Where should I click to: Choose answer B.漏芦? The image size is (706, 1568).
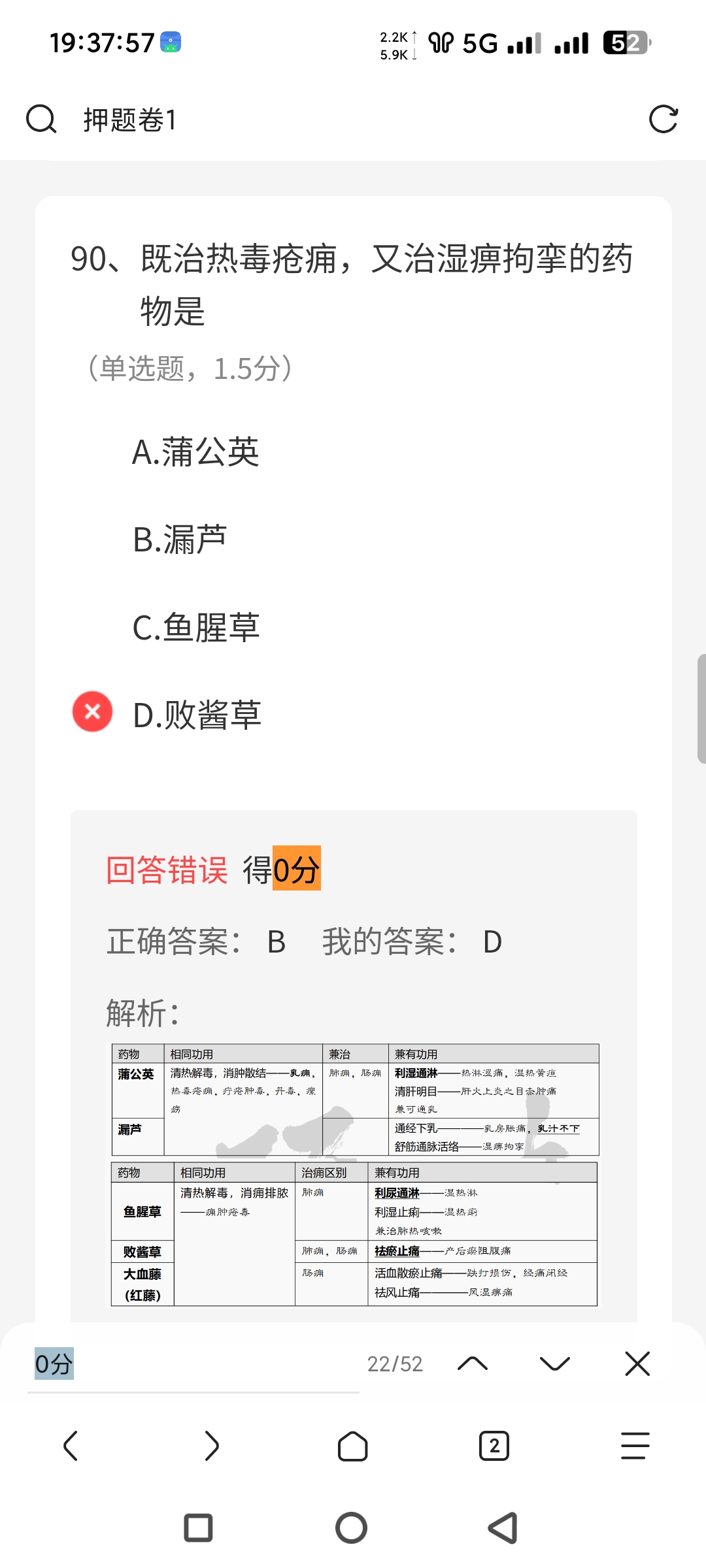click(180, 540)
